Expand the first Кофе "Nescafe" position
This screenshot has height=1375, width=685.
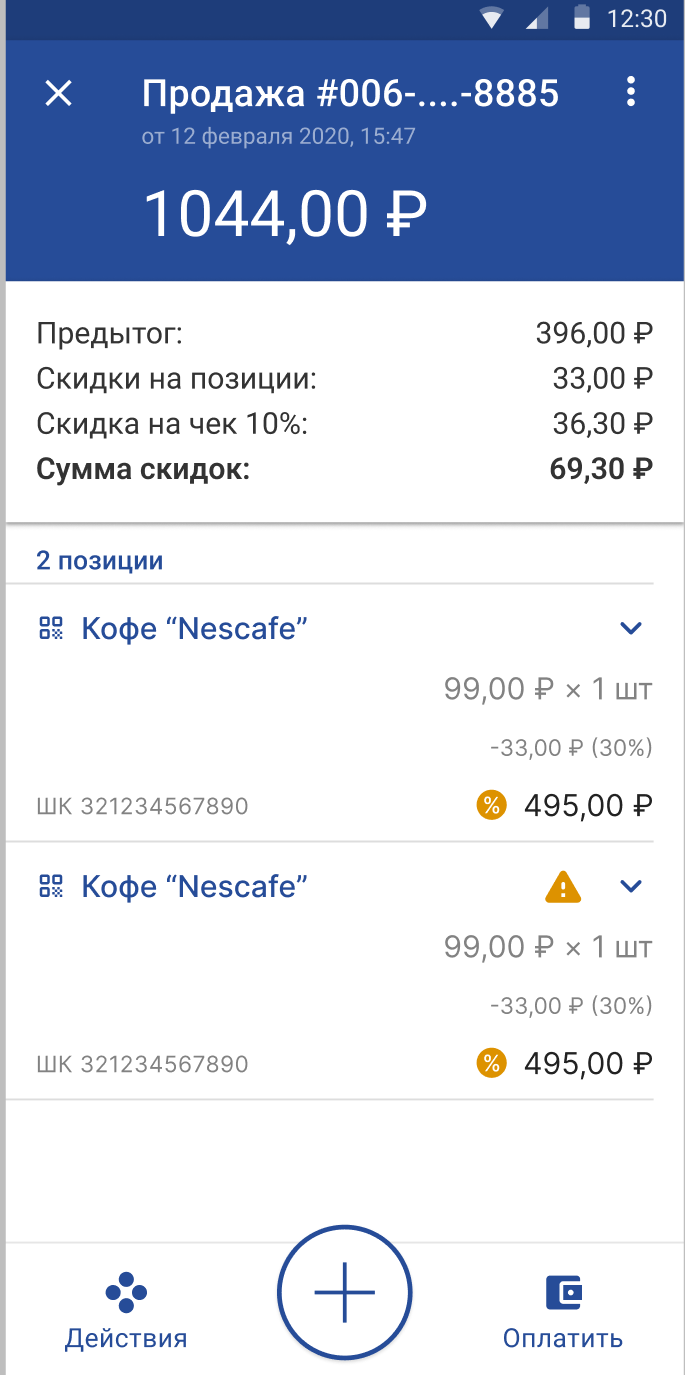[x=630, y=628]
